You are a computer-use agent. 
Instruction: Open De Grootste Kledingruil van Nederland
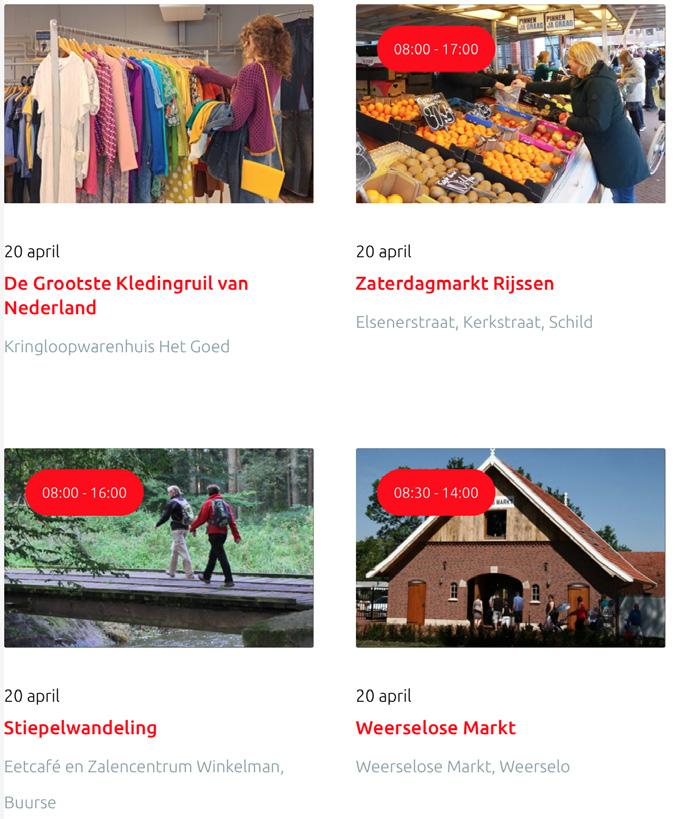126,295
